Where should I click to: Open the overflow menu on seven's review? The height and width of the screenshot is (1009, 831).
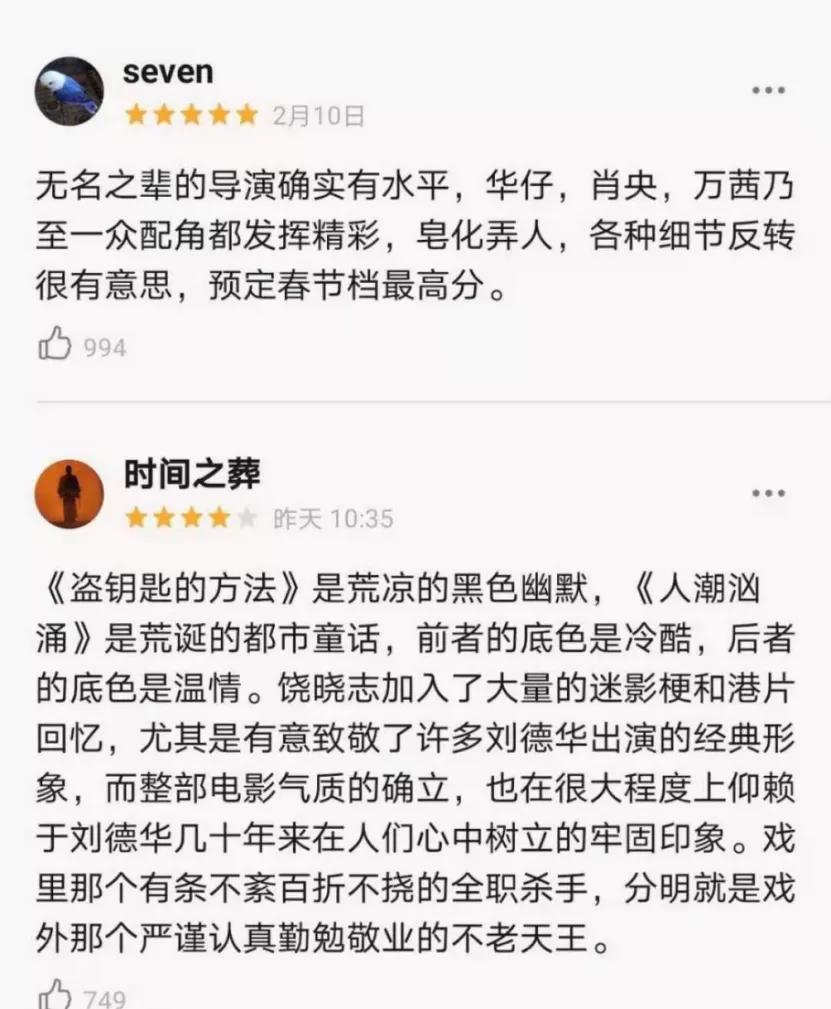(768, 90)
